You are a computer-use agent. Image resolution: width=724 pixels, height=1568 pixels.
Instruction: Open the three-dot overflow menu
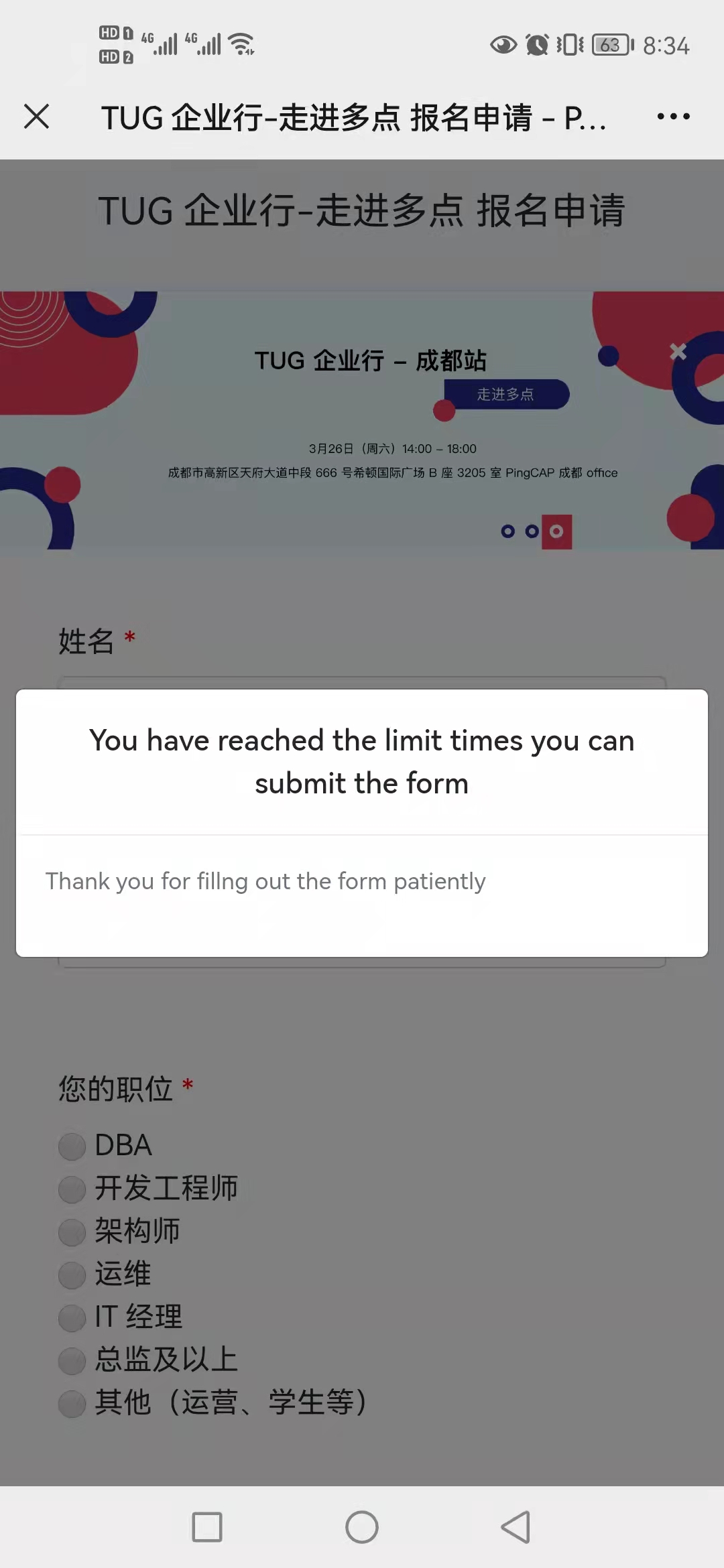pos(673,117)
